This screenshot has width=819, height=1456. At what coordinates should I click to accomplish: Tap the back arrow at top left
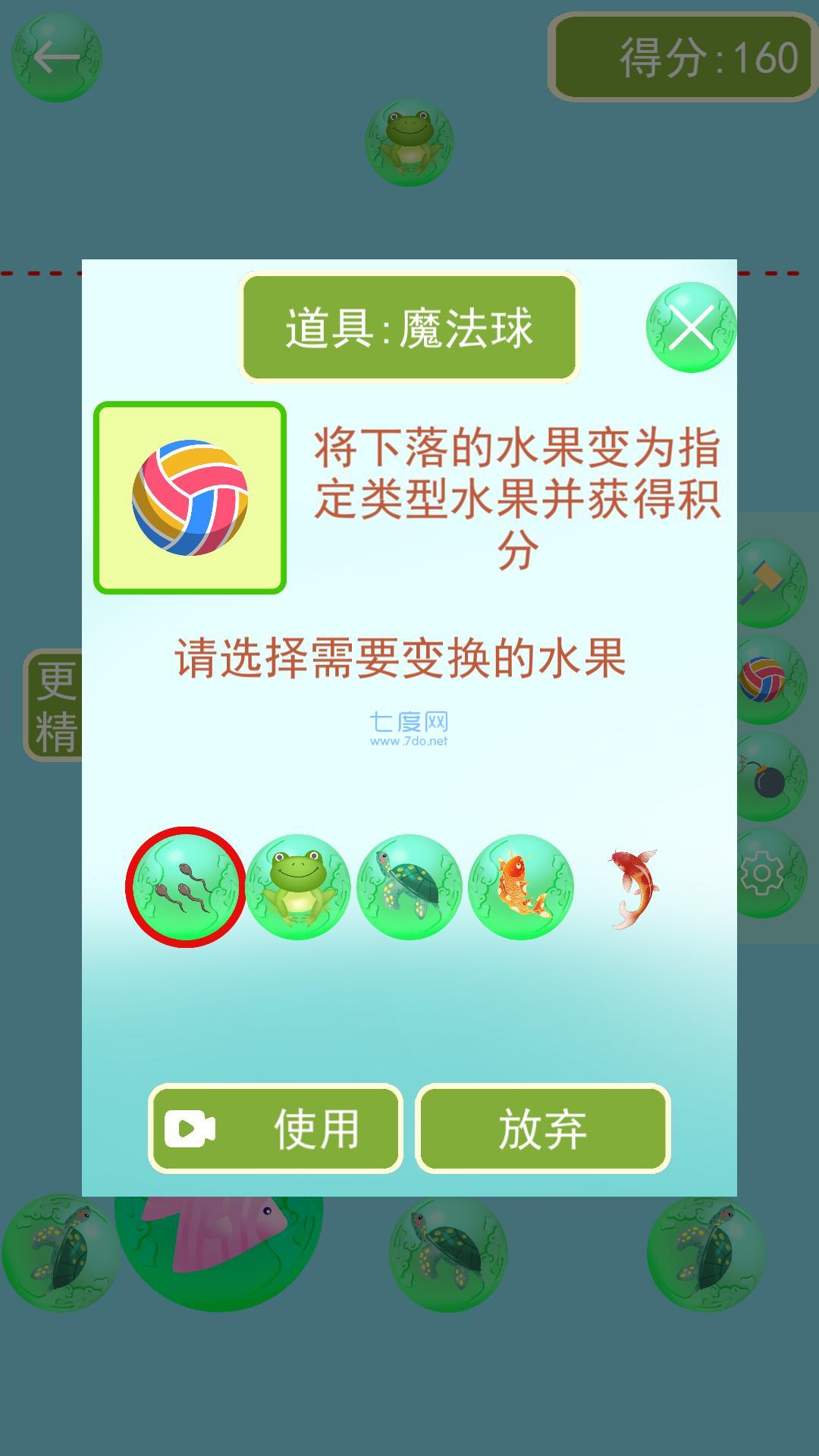[x=57, y=55]
